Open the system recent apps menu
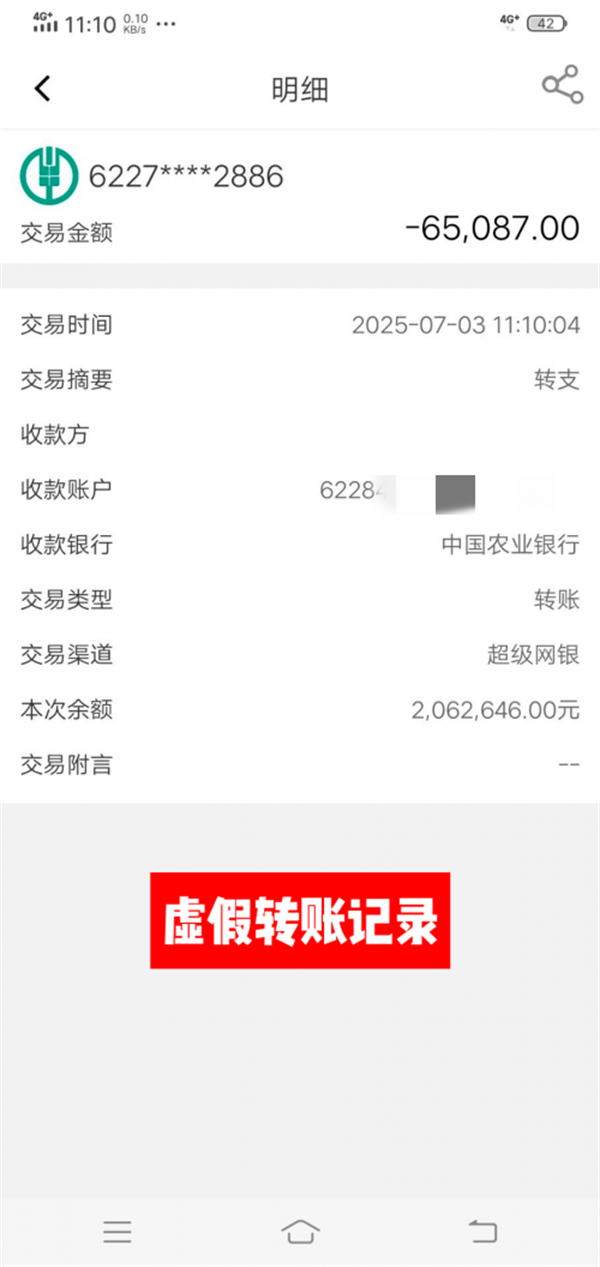 click(x=117, y=1232)
